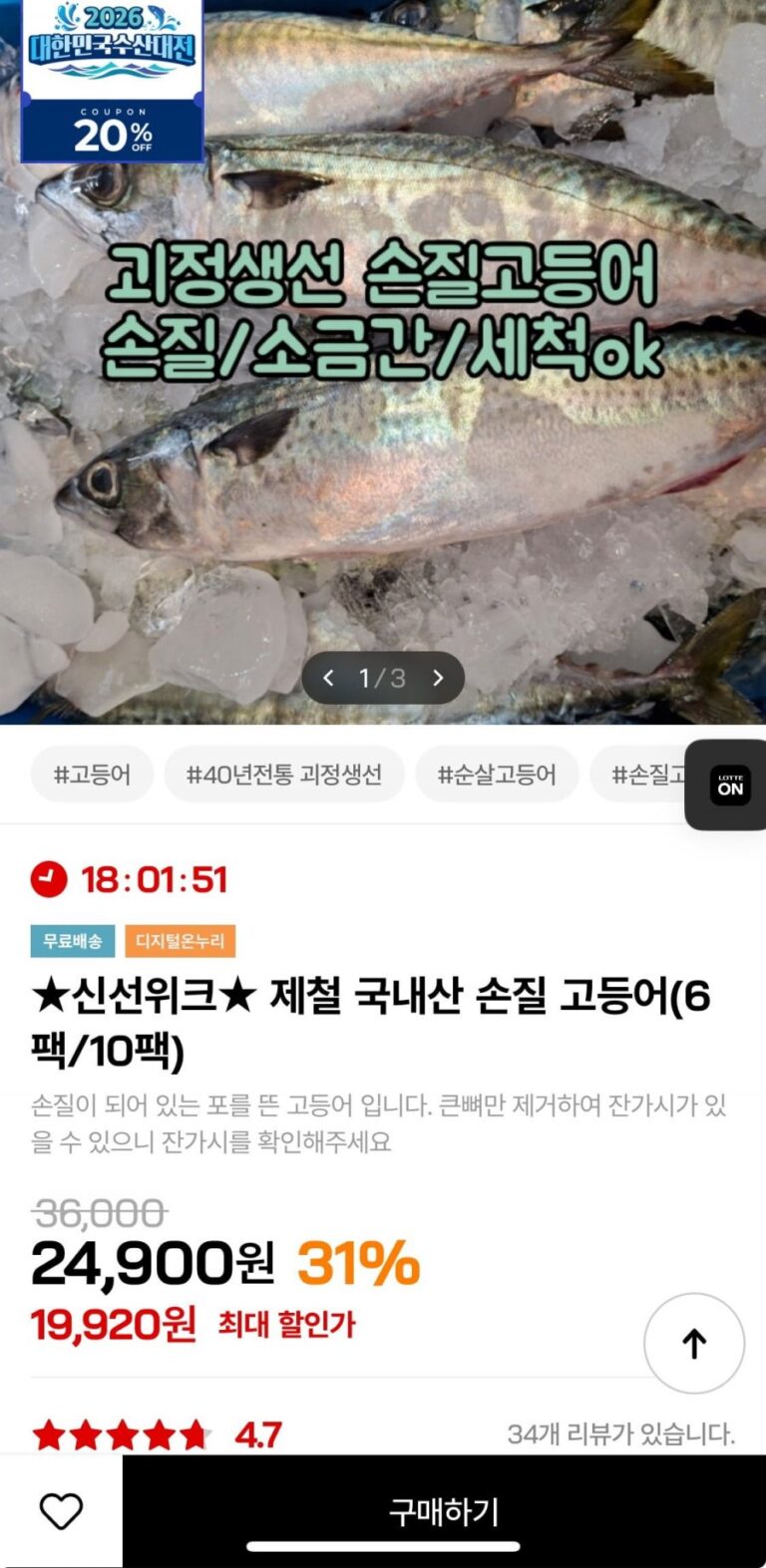Viewport: 766px width, 1568px height.
Task: Select the #고등어 hashtag chip
Action: (x=92, y=775)
